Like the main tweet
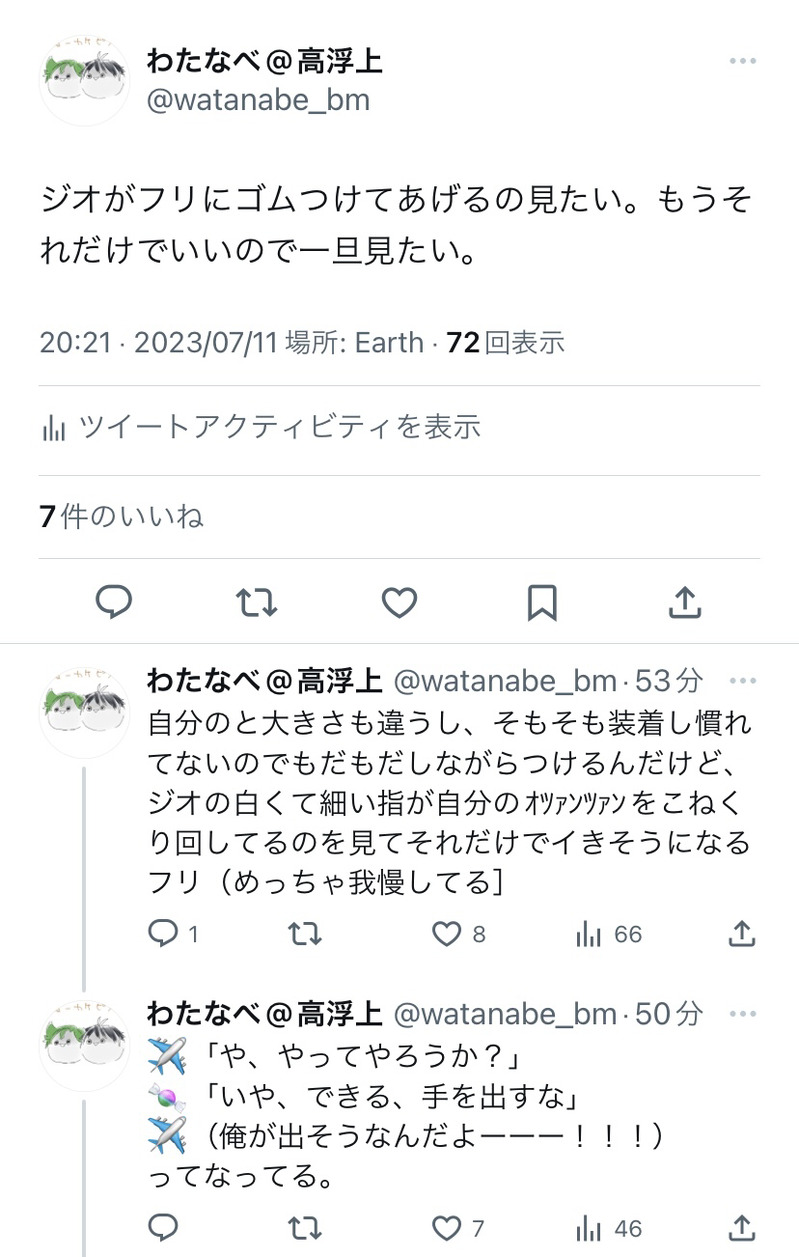The height and width of the screenshot is (1257, 799). click(400, 602)
